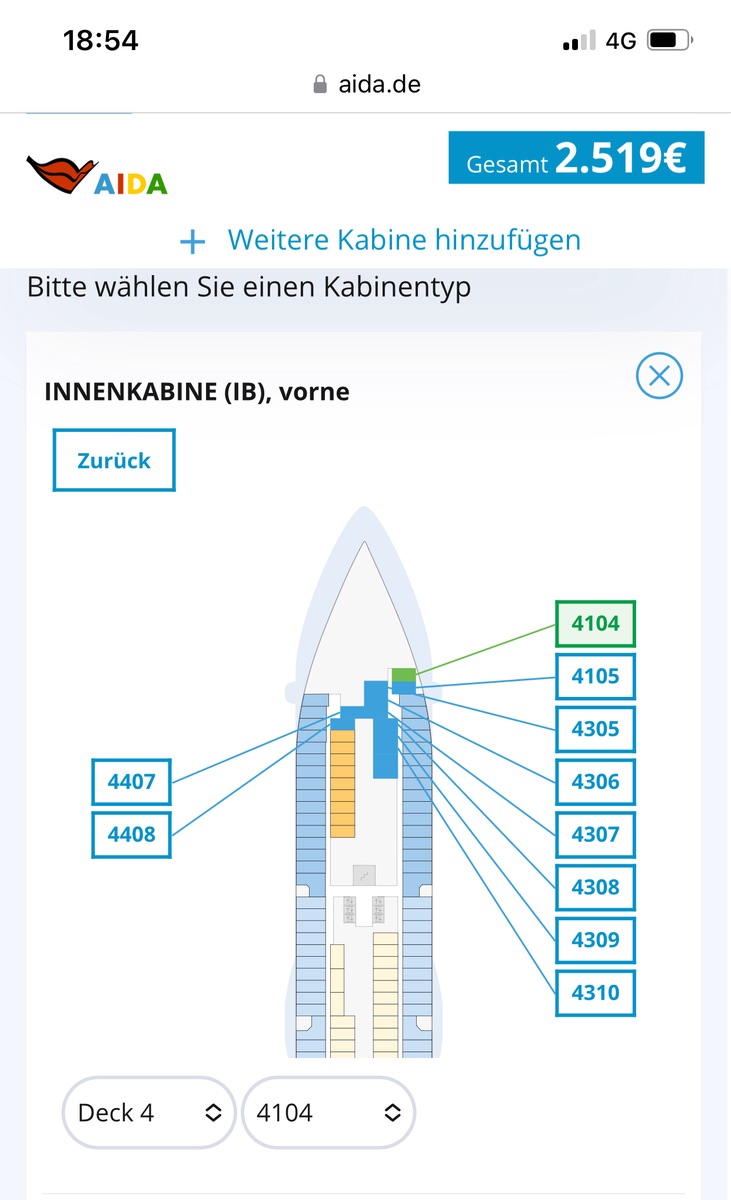Image resolution: width=731 pixels, height=1200 pixels.
Task: Open the Deck 4 dropdown
Action: [x=149, y=1113]
